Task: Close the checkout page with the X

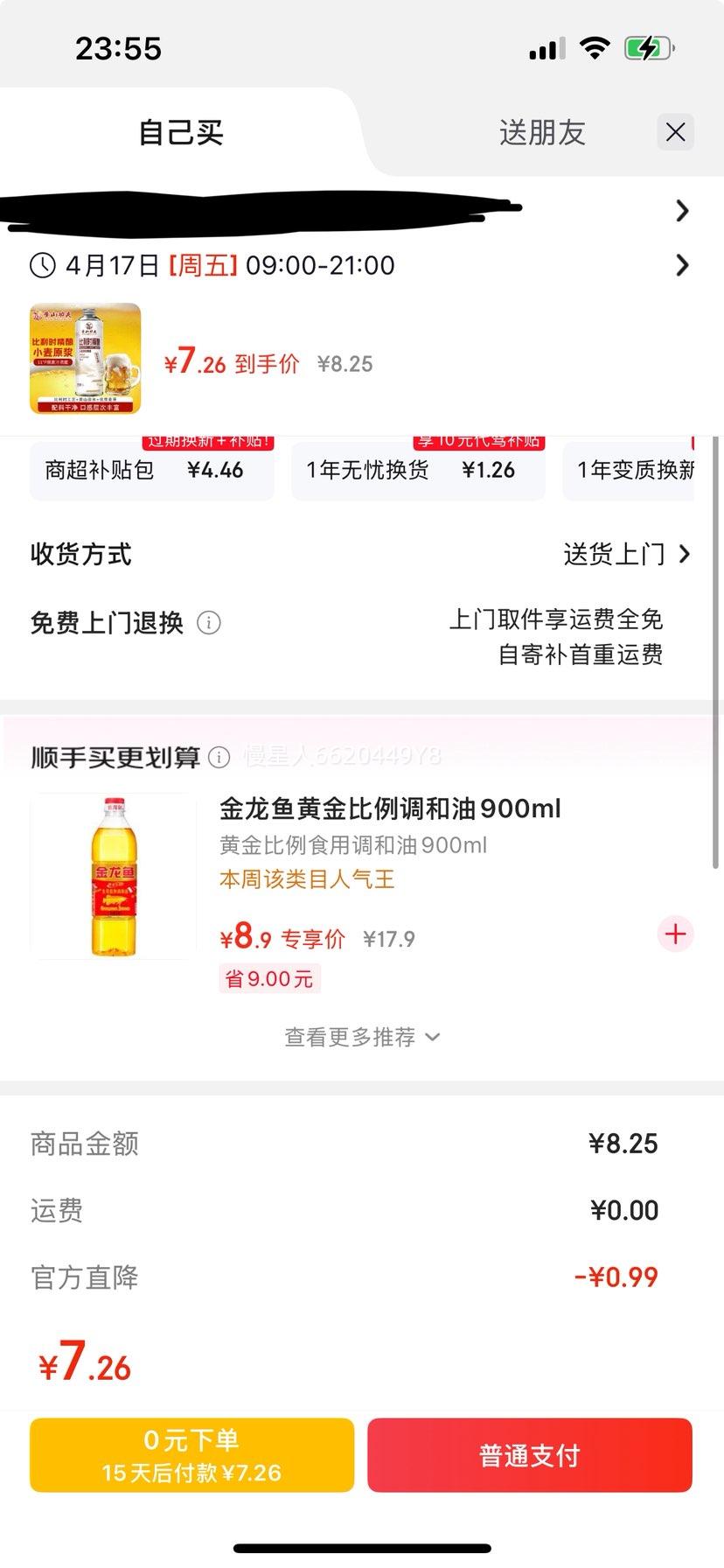Action: click(x=674, y=132)
